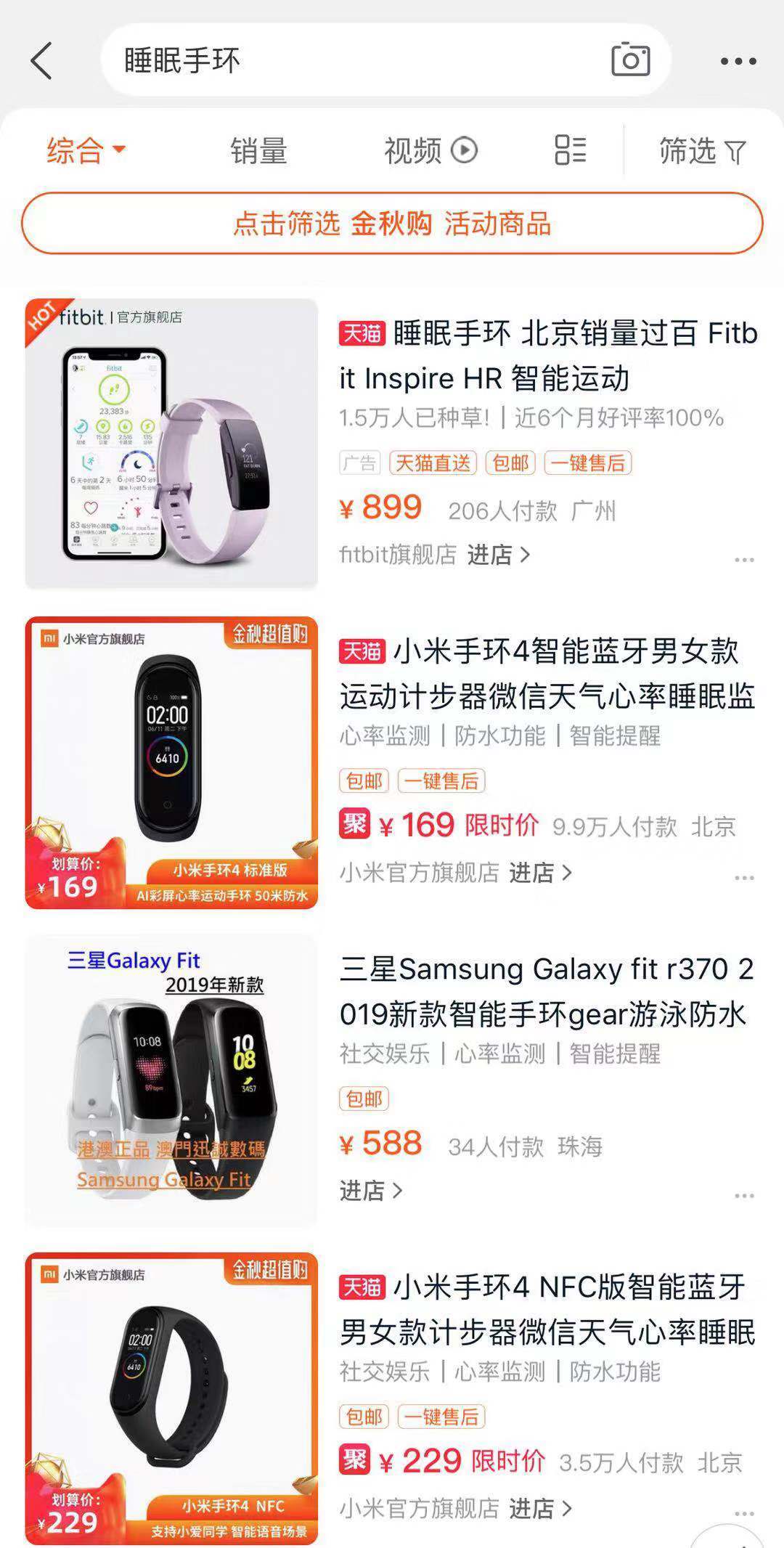
Task: Open more options for Samsung Galaxy Fit
Action: 744,1196
